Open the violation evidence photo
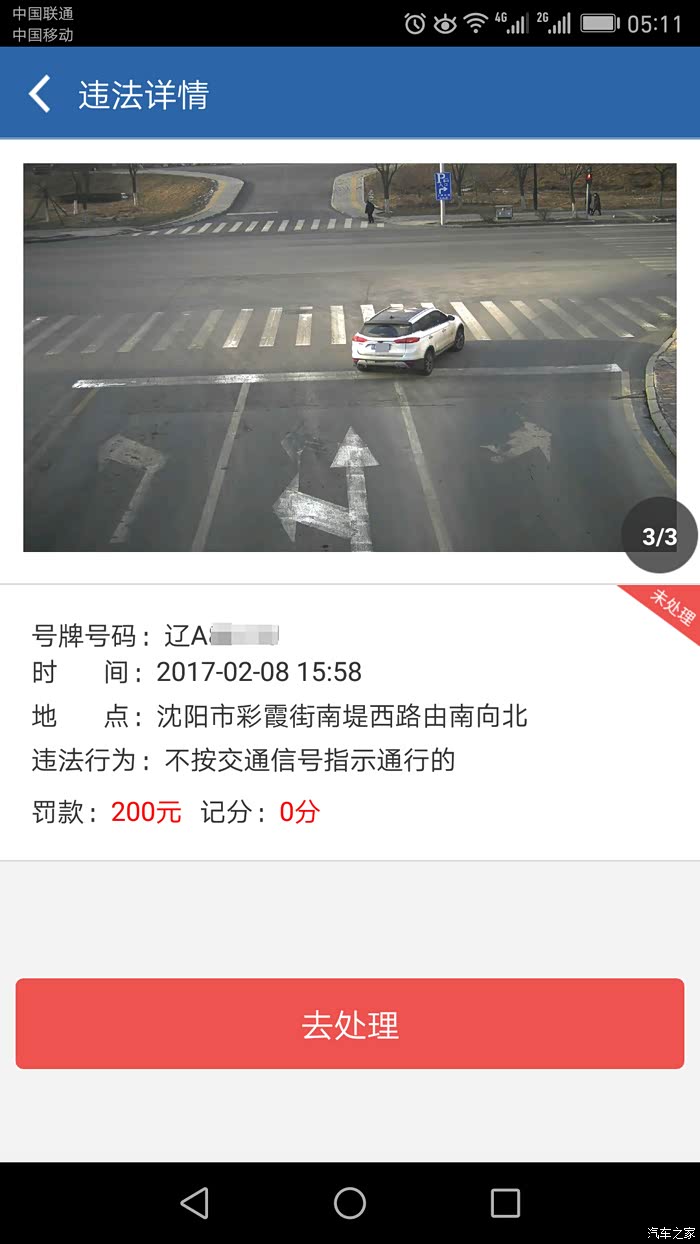 349,357
